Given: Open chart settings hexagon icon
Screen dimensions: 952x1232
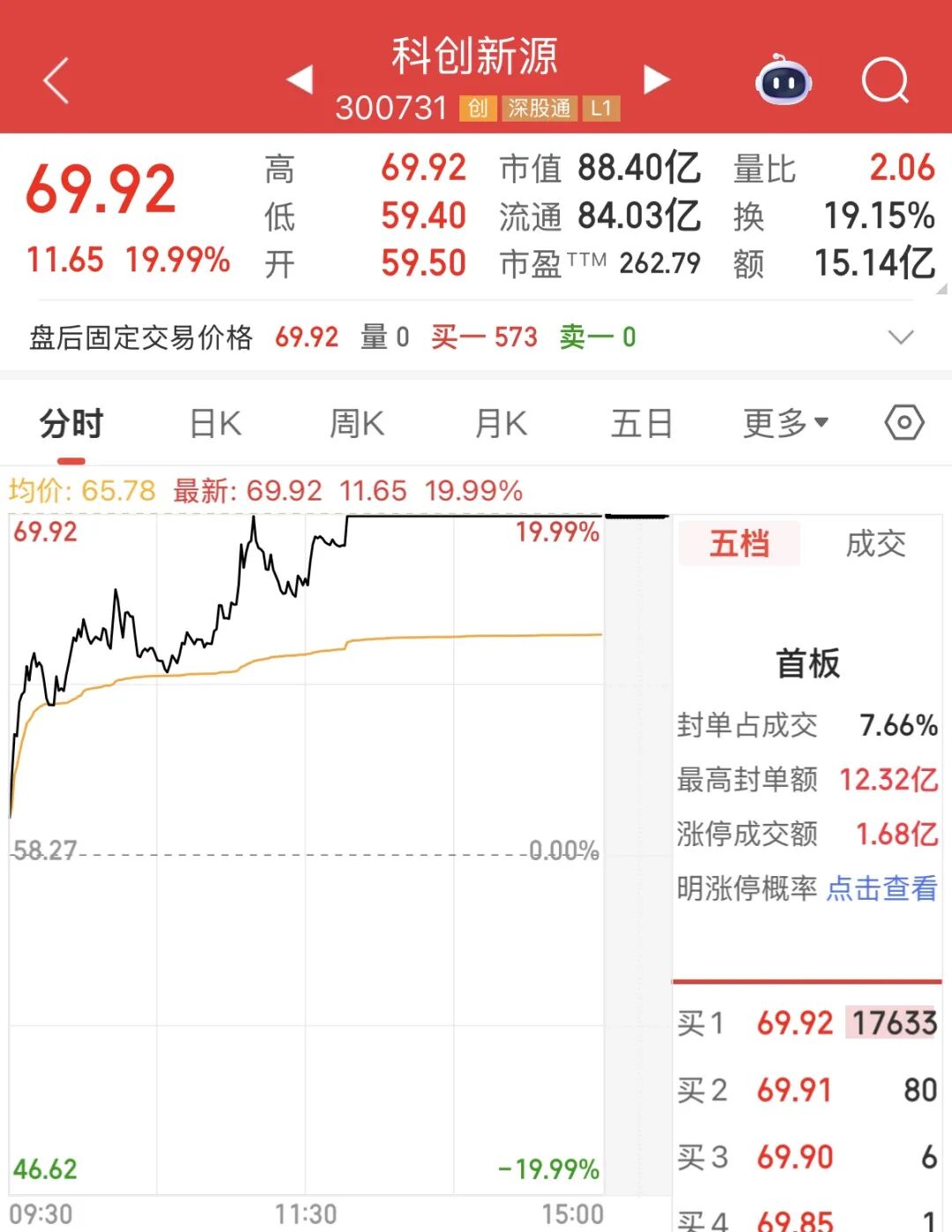Looking at the screenshot, I should 904,423.
